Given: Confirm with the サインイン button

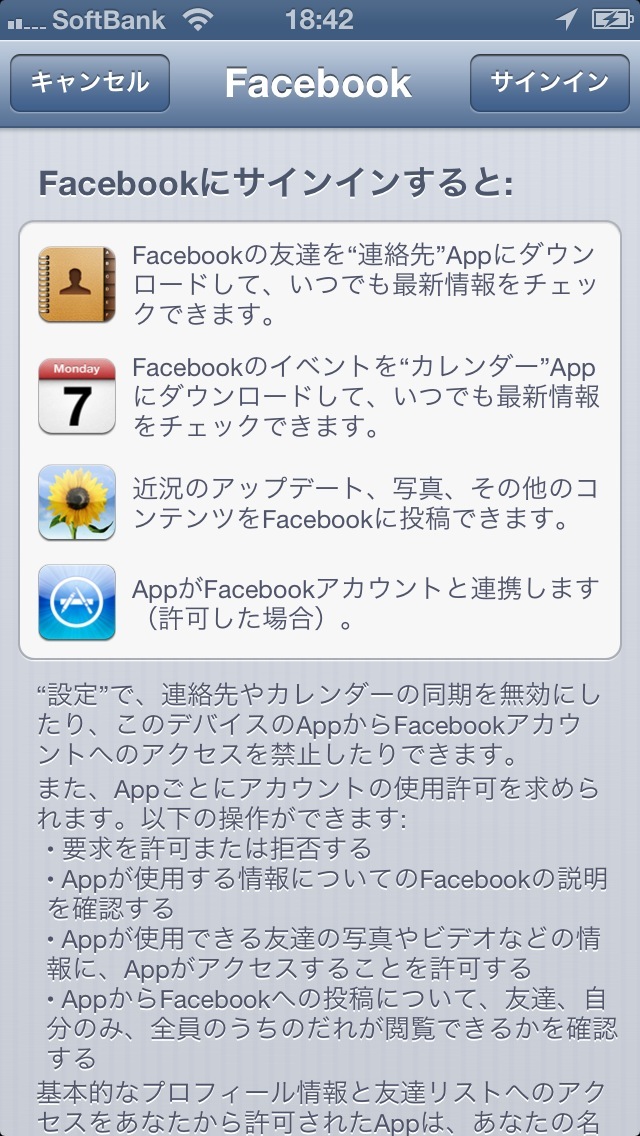Looking at the screenshot, I should click(x=550, y=83).
